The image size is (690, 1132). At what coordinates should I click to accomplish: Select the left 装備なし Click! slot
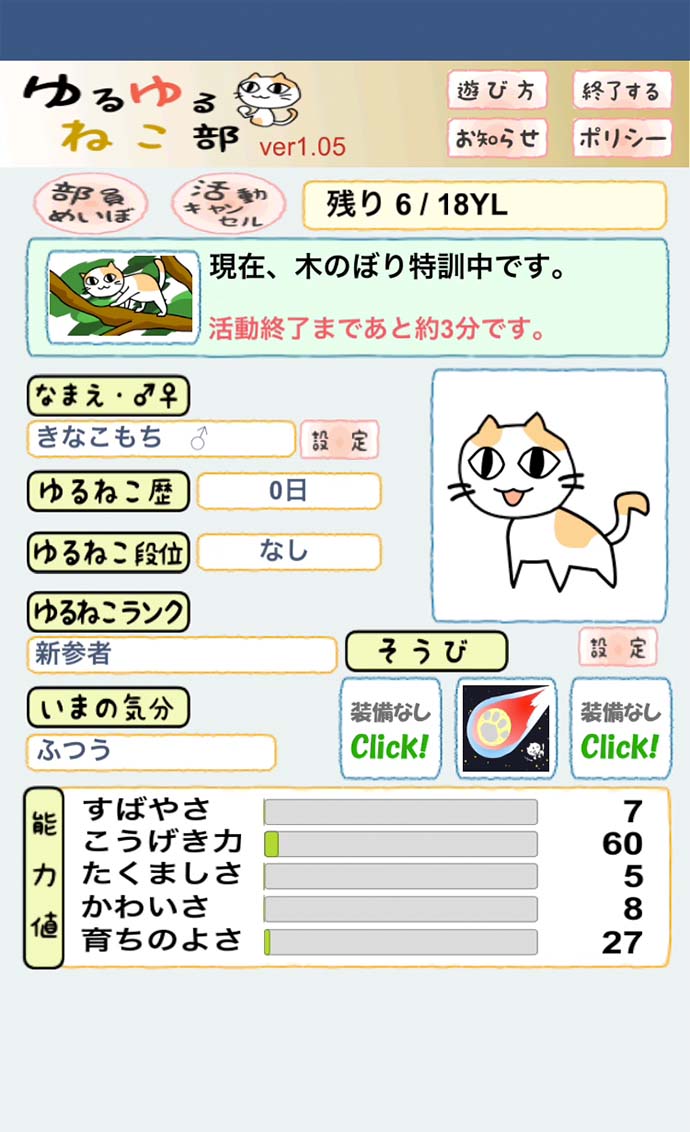click(390, 729)
